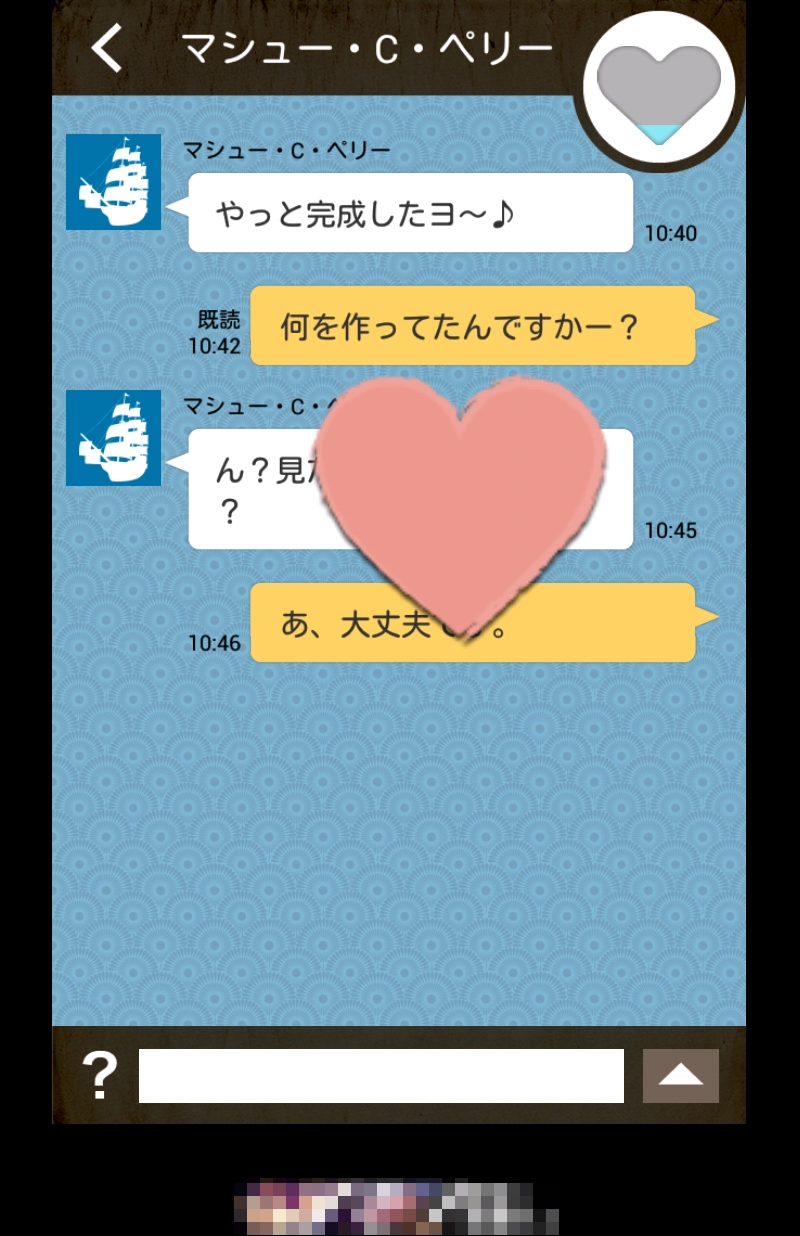
Task: Tap the heart gauge icon
Action: click(658, 91)
